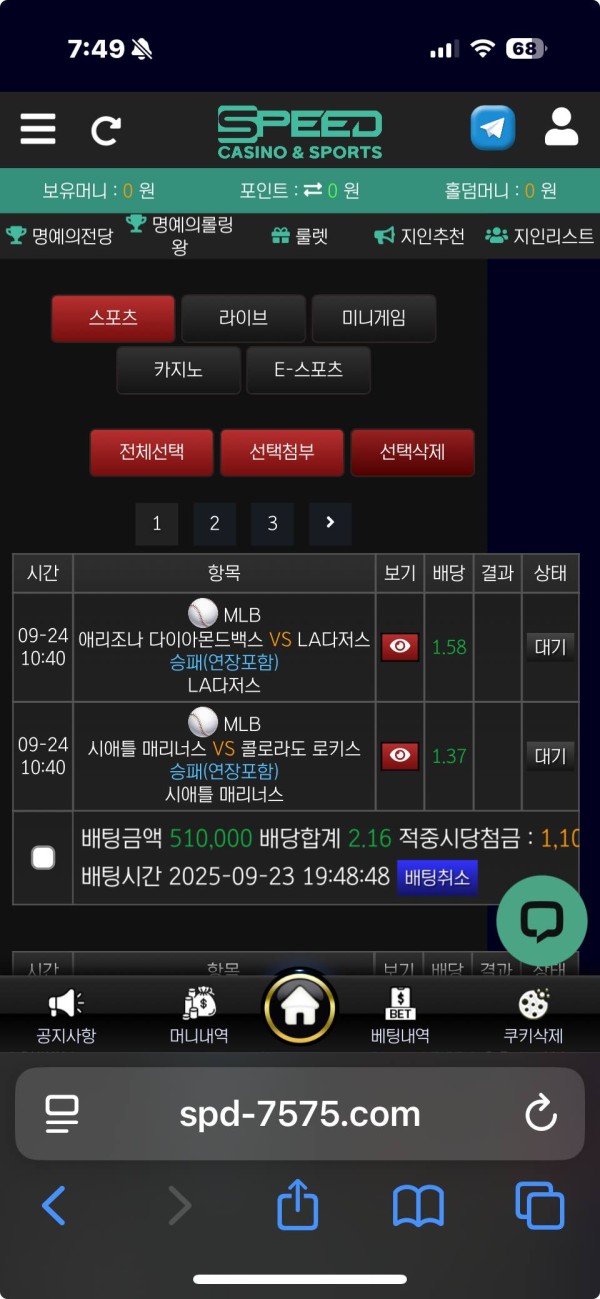Open the hamburger menu
Screen dimensions: 600x1299
coord(38,129)
